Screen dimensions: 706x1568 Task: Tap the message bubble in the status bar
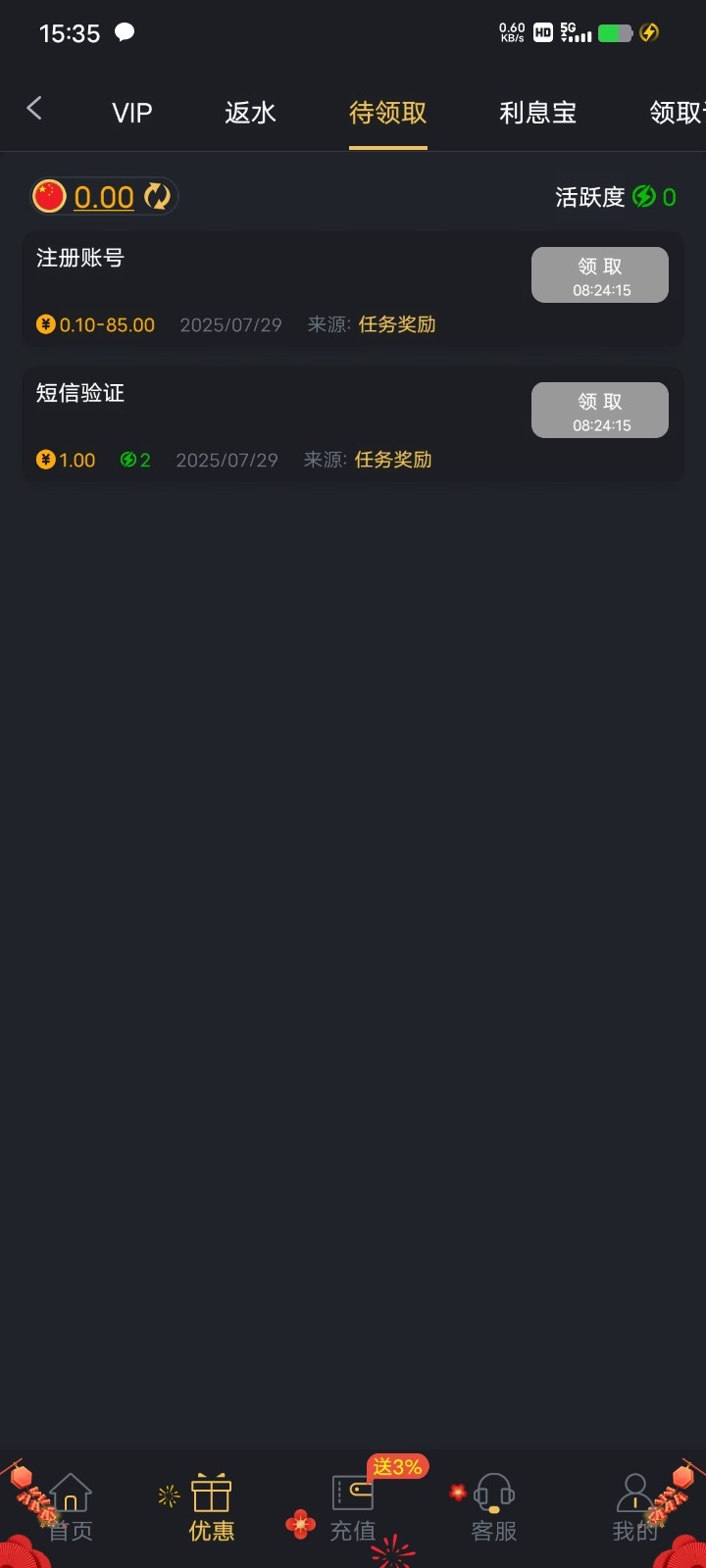click(x=125, y=32)
